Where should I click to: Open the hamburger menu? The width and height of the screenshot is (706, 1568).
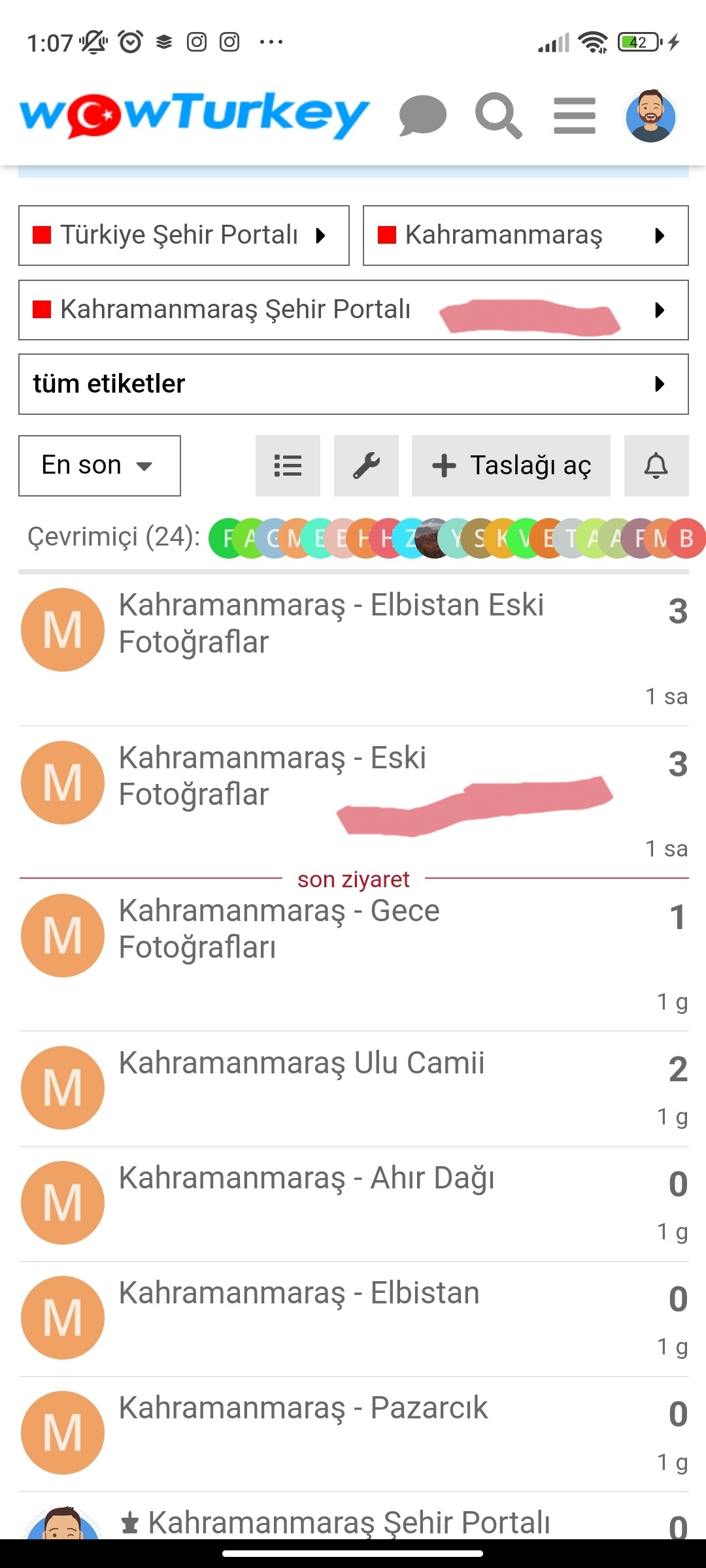coord(575,116)
